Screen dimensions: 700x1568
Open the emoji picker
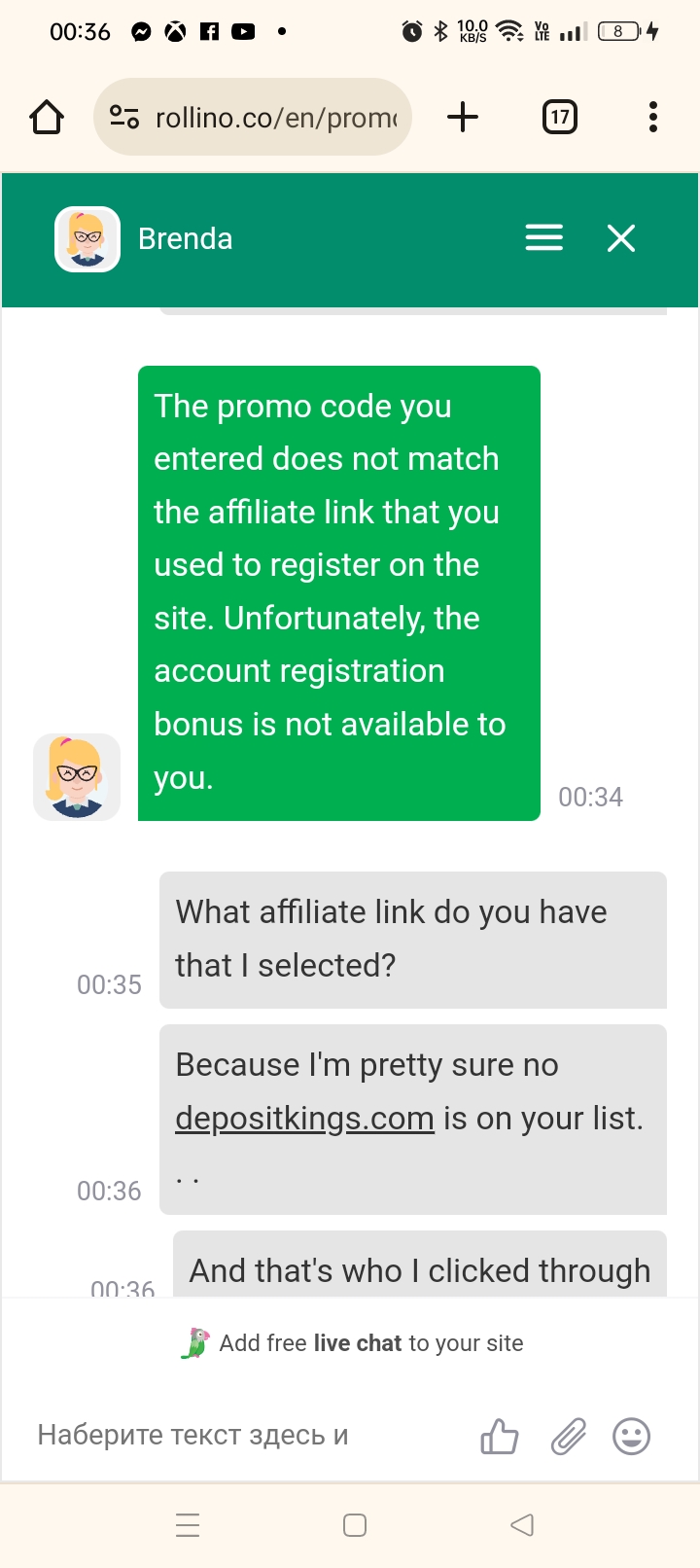click(631, 1437)
